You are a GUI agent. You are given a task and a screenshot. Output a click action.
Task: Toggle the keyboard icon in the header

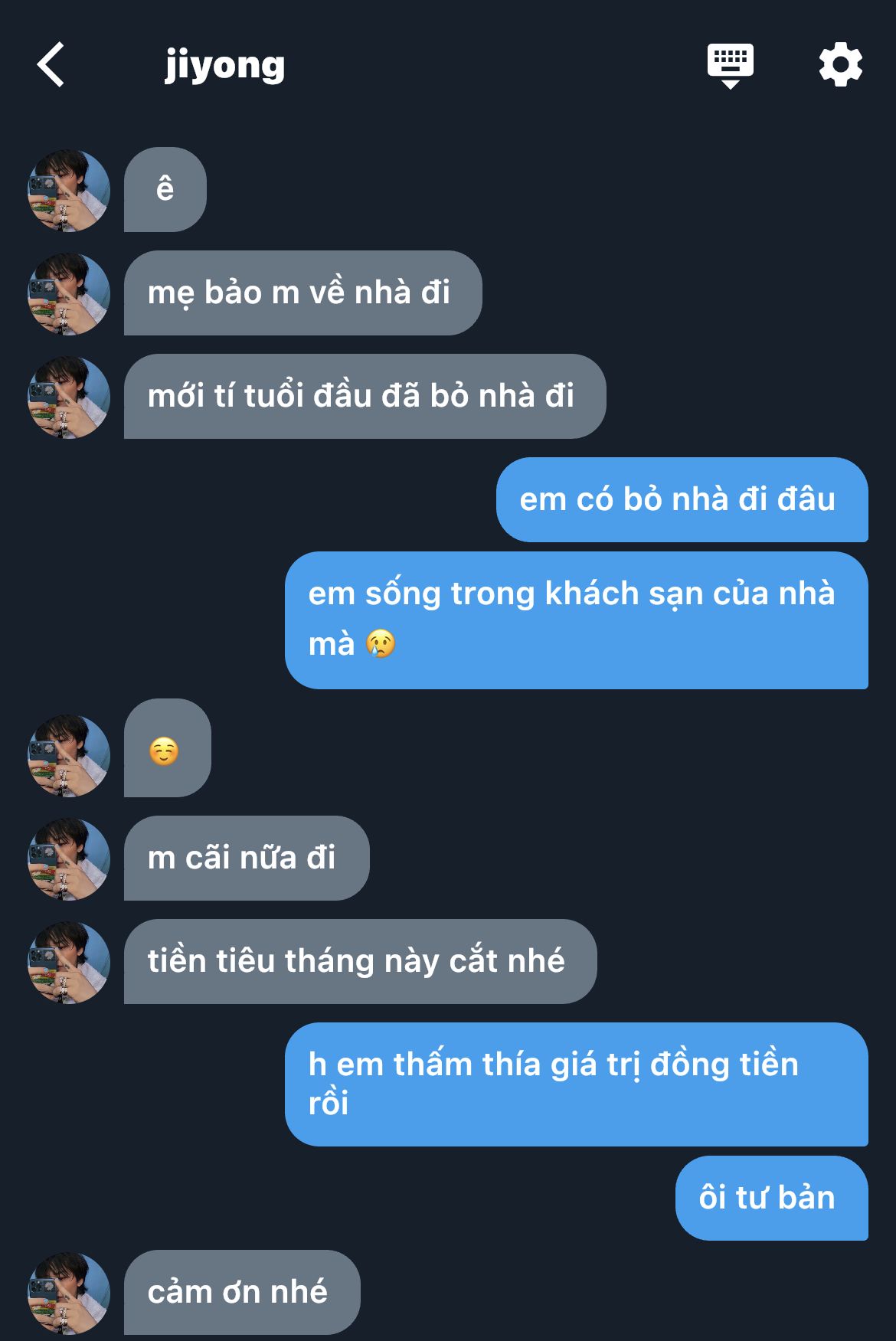click(730, 65)
